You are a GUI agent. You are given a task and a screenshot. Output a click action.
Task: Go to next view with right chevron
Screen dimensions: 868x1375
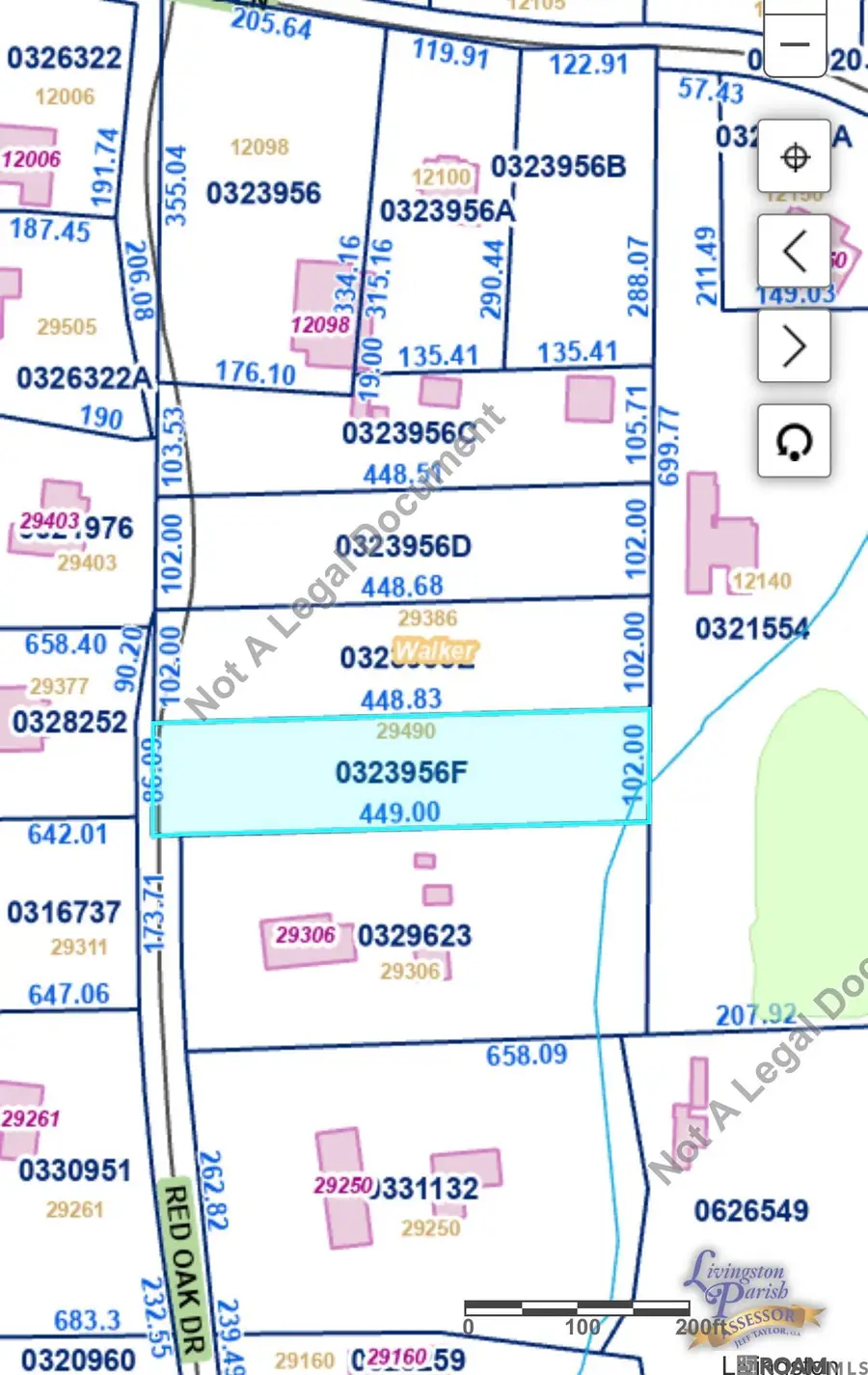pos(794,344)
